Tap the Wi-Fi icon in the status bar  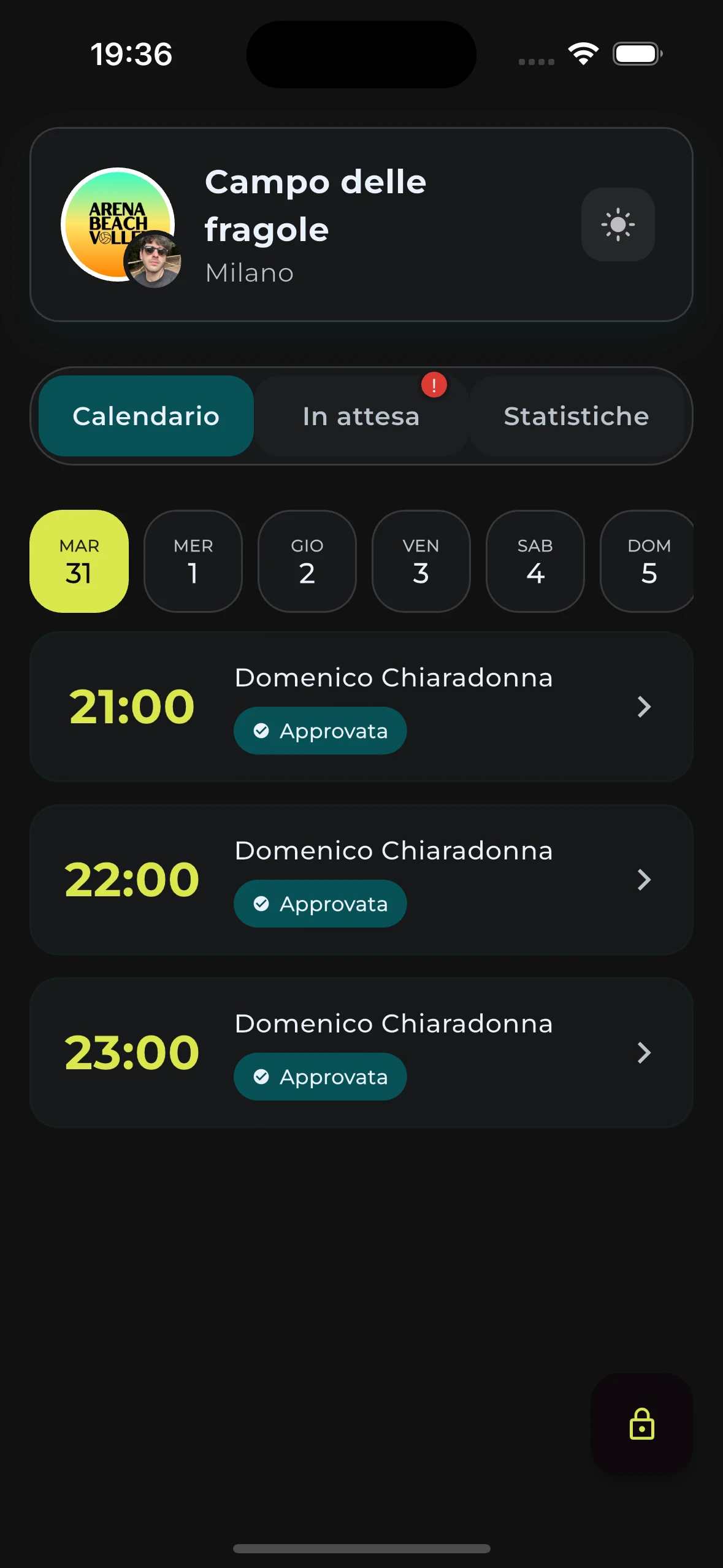[583, 54]
